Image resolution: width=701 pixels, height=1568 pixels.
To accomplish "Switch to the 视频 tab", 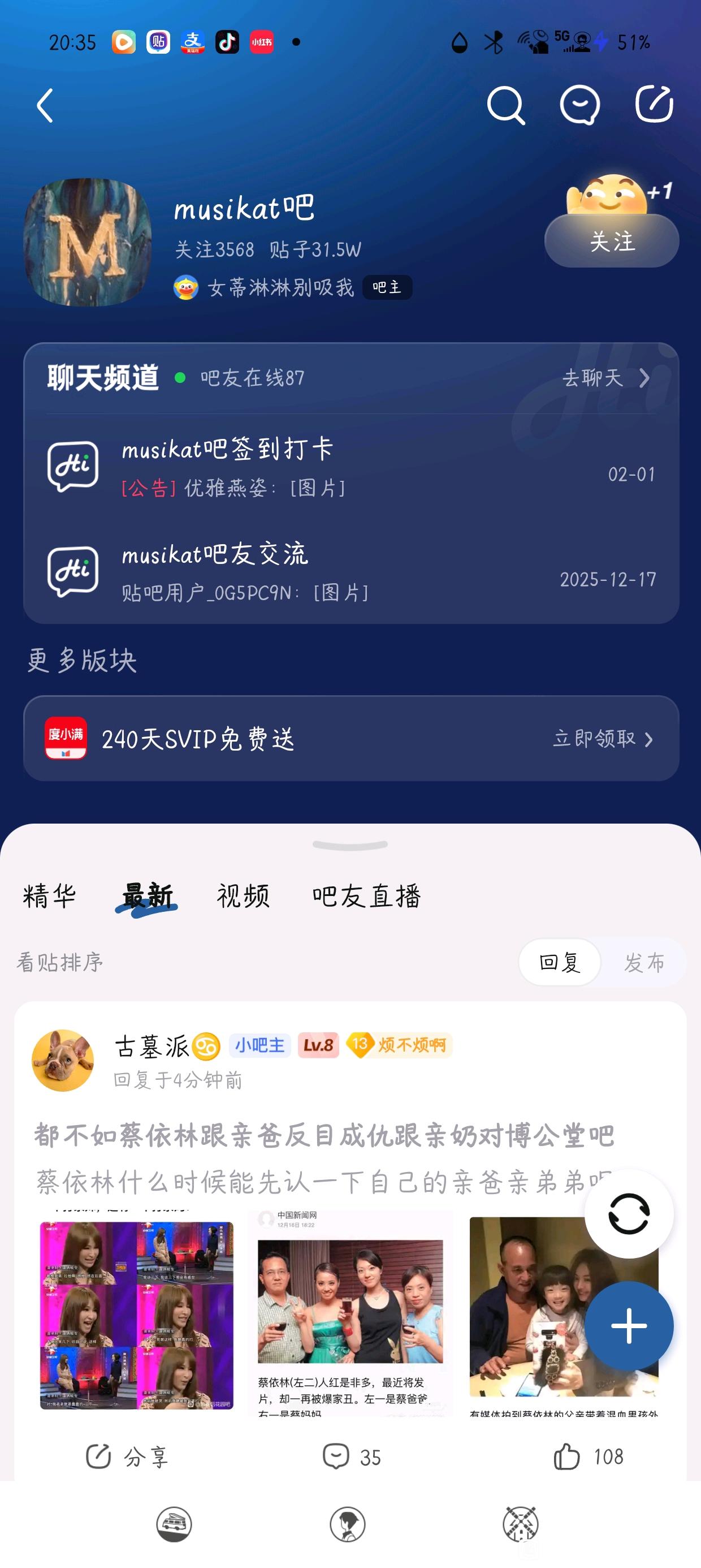I will (244, 896).
